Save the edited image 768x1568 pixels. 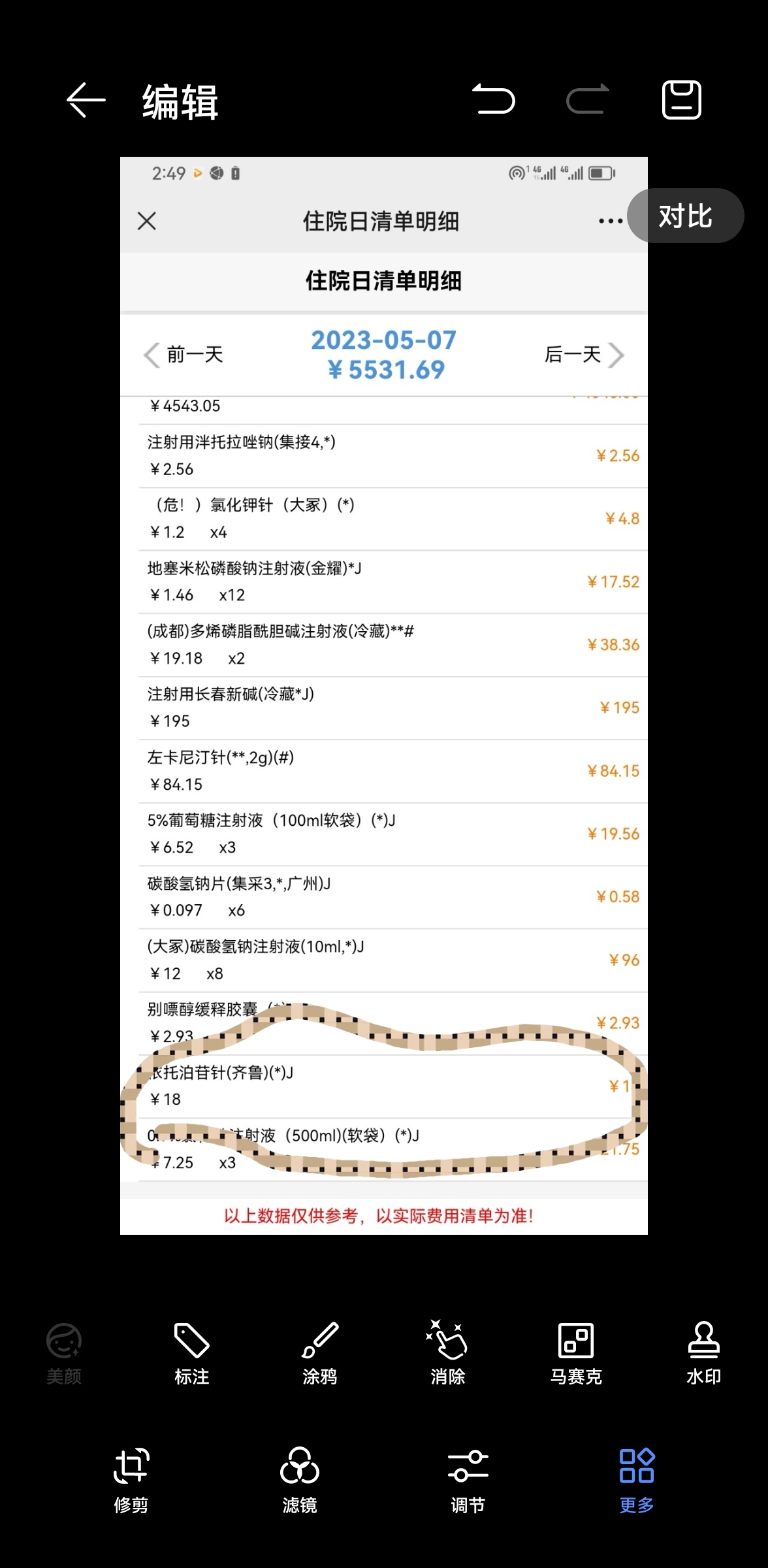(682, 100)
